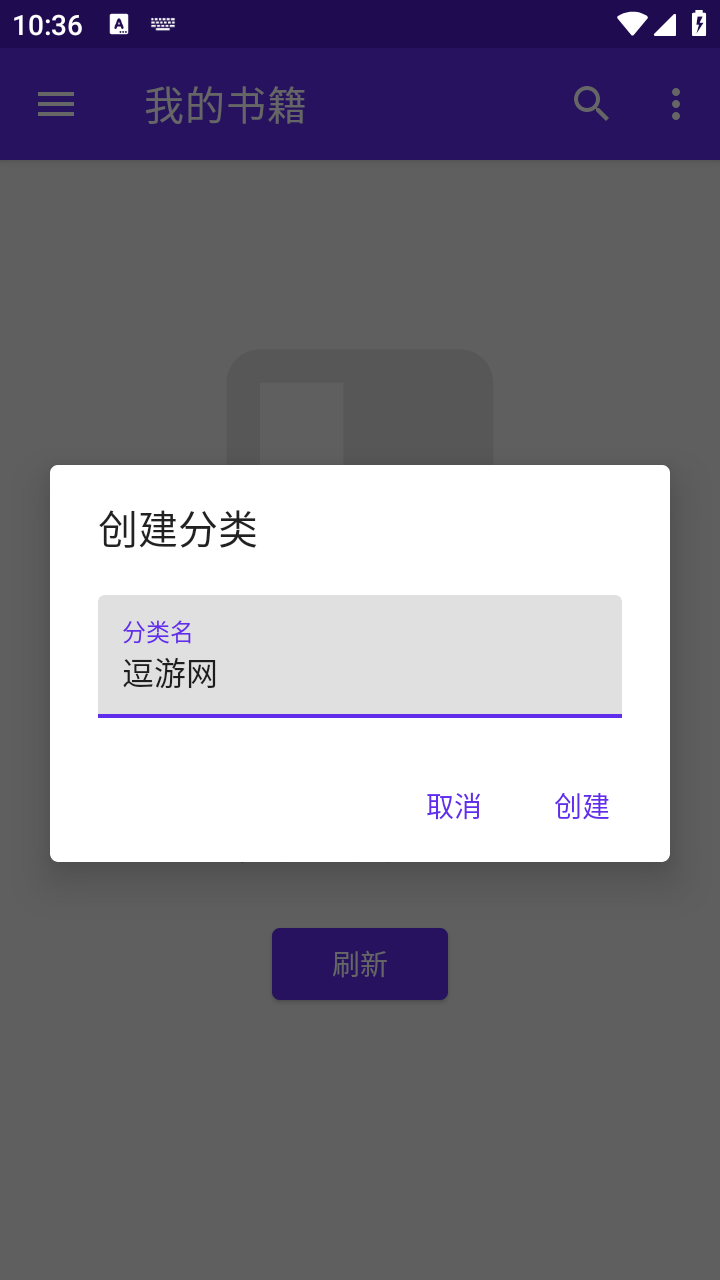
Task: Tap the 创建分类 dialog title
Action: tap(176, 531)
